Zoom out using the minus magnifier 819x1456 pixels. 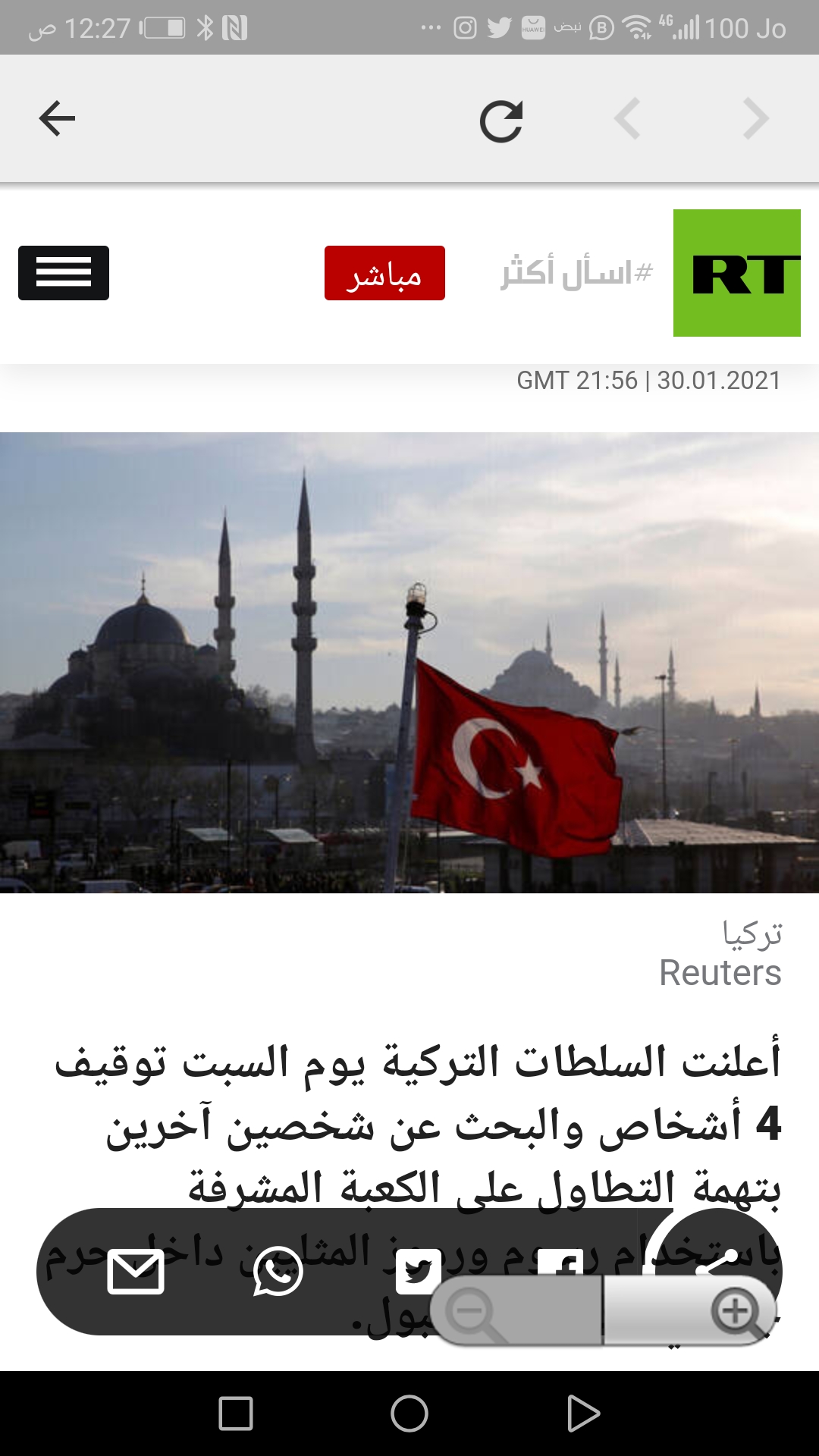click(x=474, y=1312)
